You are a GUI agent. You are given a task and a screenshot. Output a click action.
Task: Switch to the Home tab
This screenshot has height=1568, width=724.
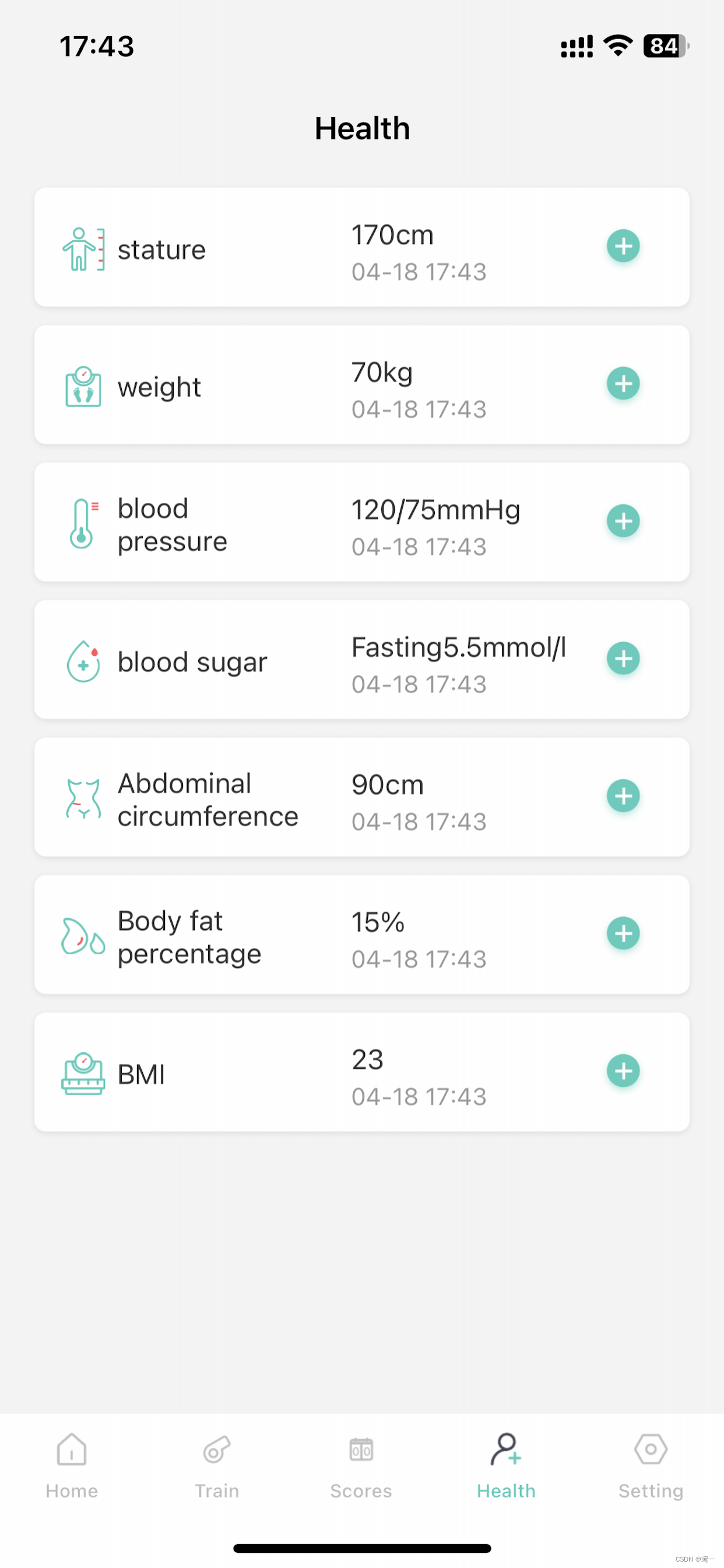tap(72, 1466)
